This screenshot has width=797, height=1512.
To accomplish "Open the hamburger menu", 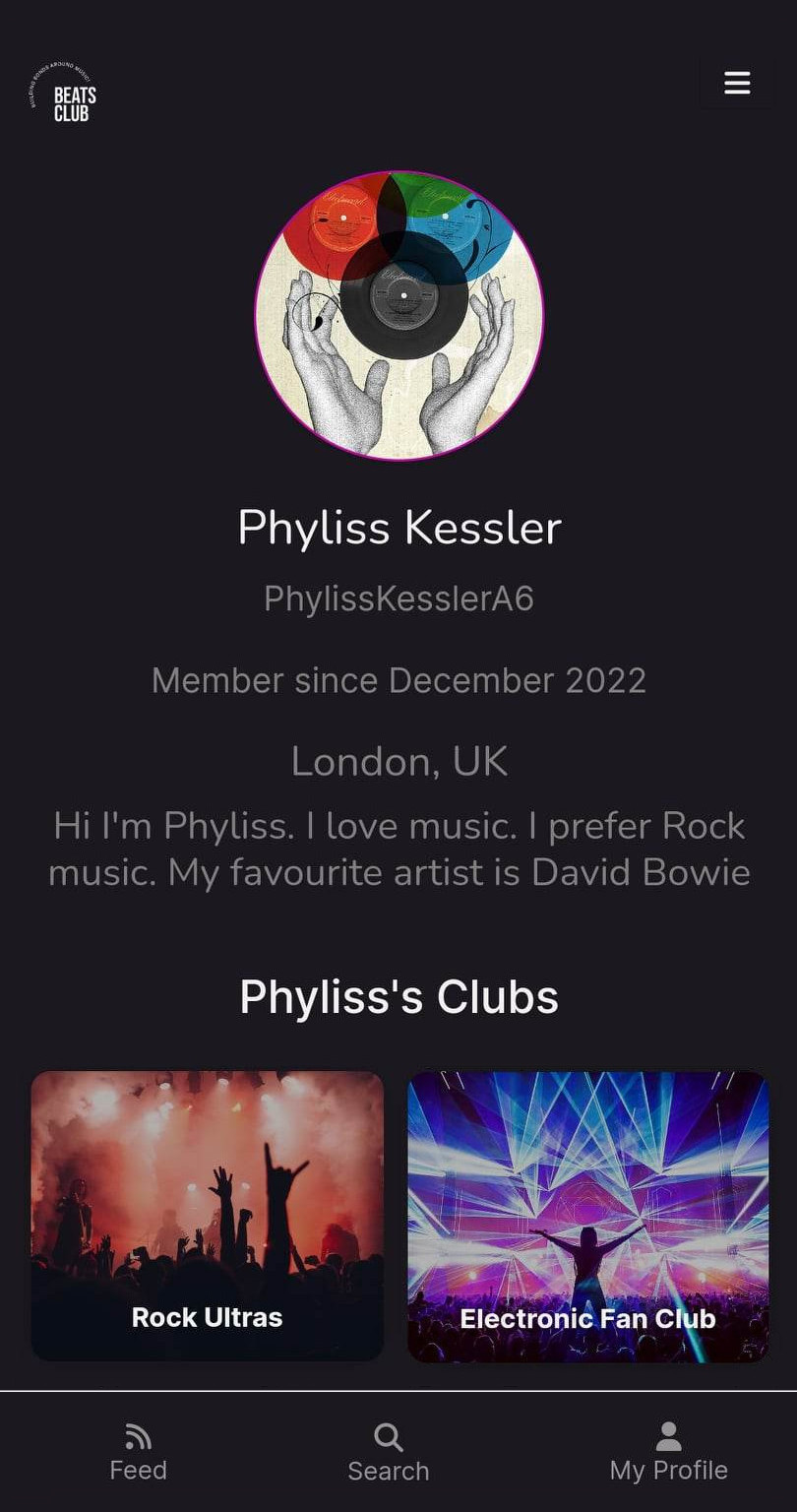I will [x=737, y=83].
